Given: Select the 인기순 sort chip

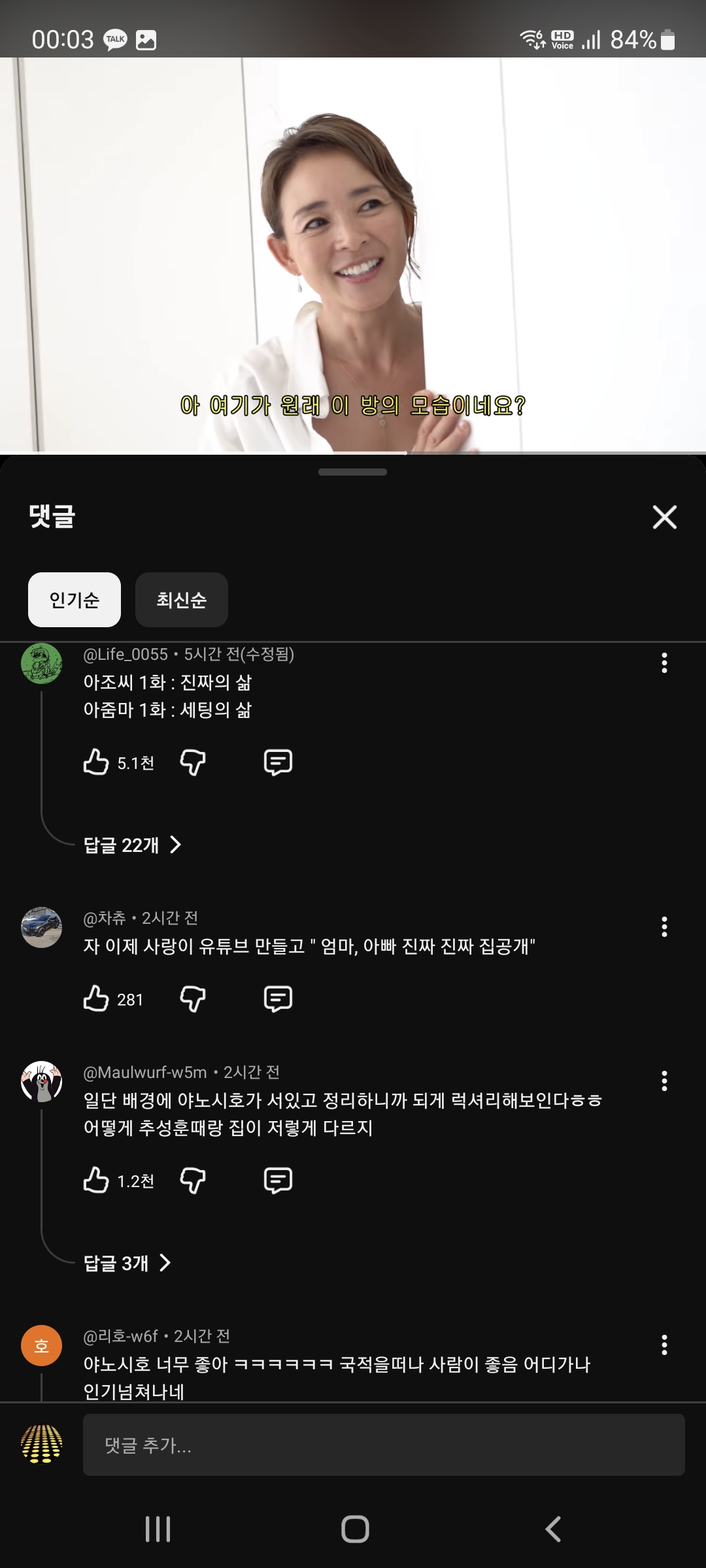Looking at the screenshot, I should pos(75,600).
